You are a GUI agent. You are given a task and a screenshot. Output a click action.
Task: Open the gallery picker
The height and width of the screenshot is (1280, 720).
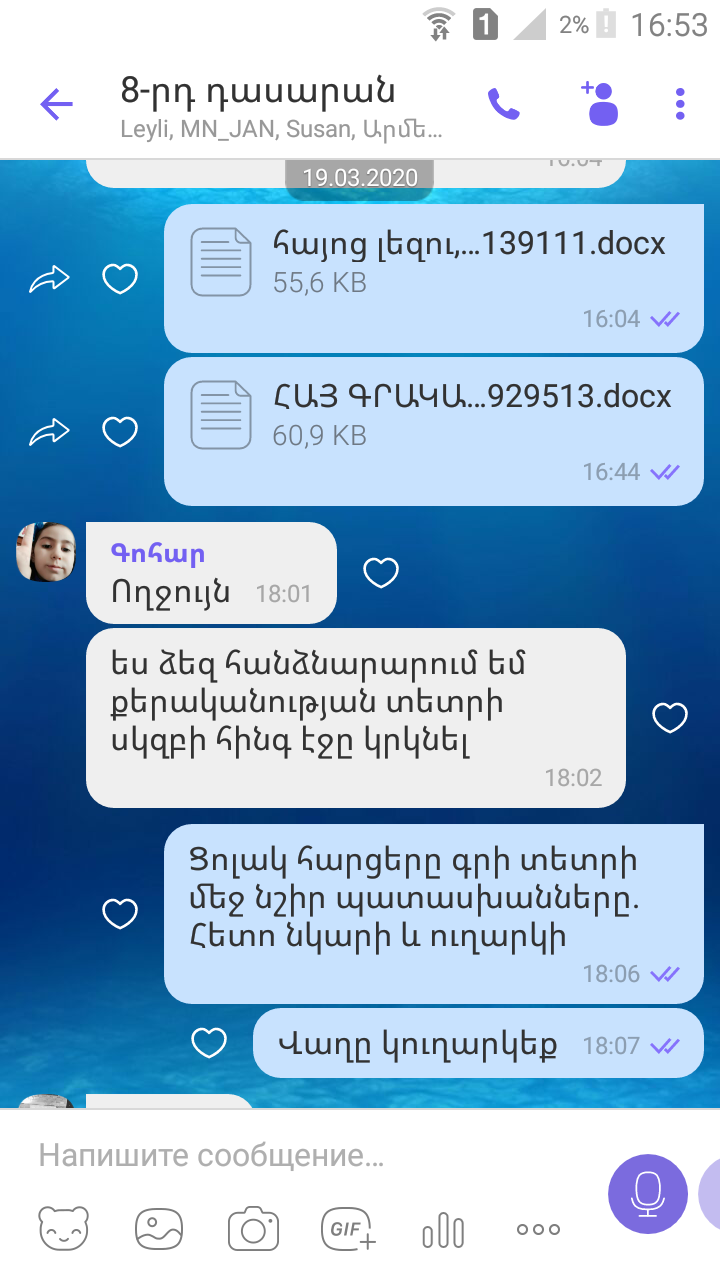pyautogui.click(x=159, y=1229)
